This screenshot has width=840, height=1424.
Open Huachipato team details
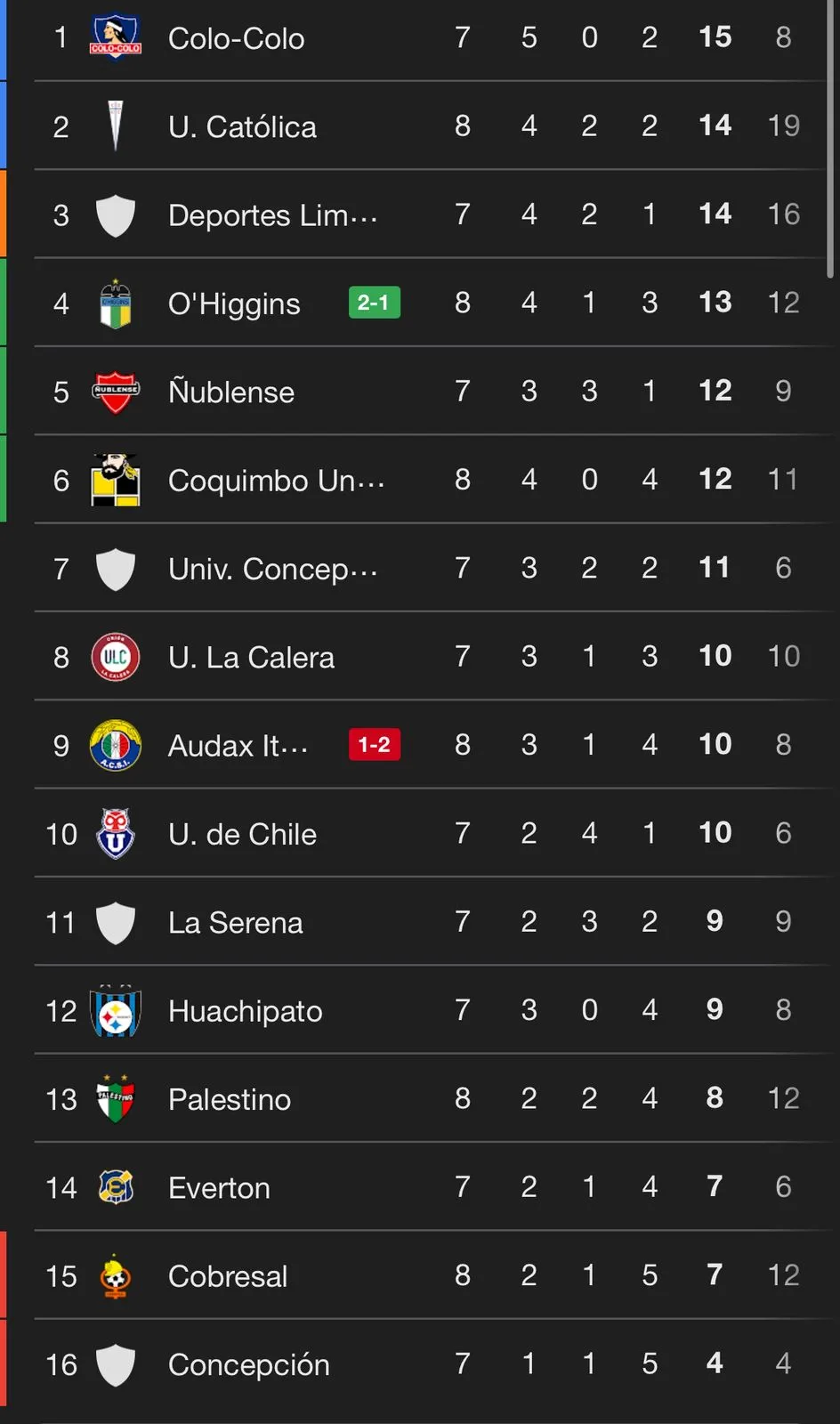pyautogui.click(x=245, y=1011)
